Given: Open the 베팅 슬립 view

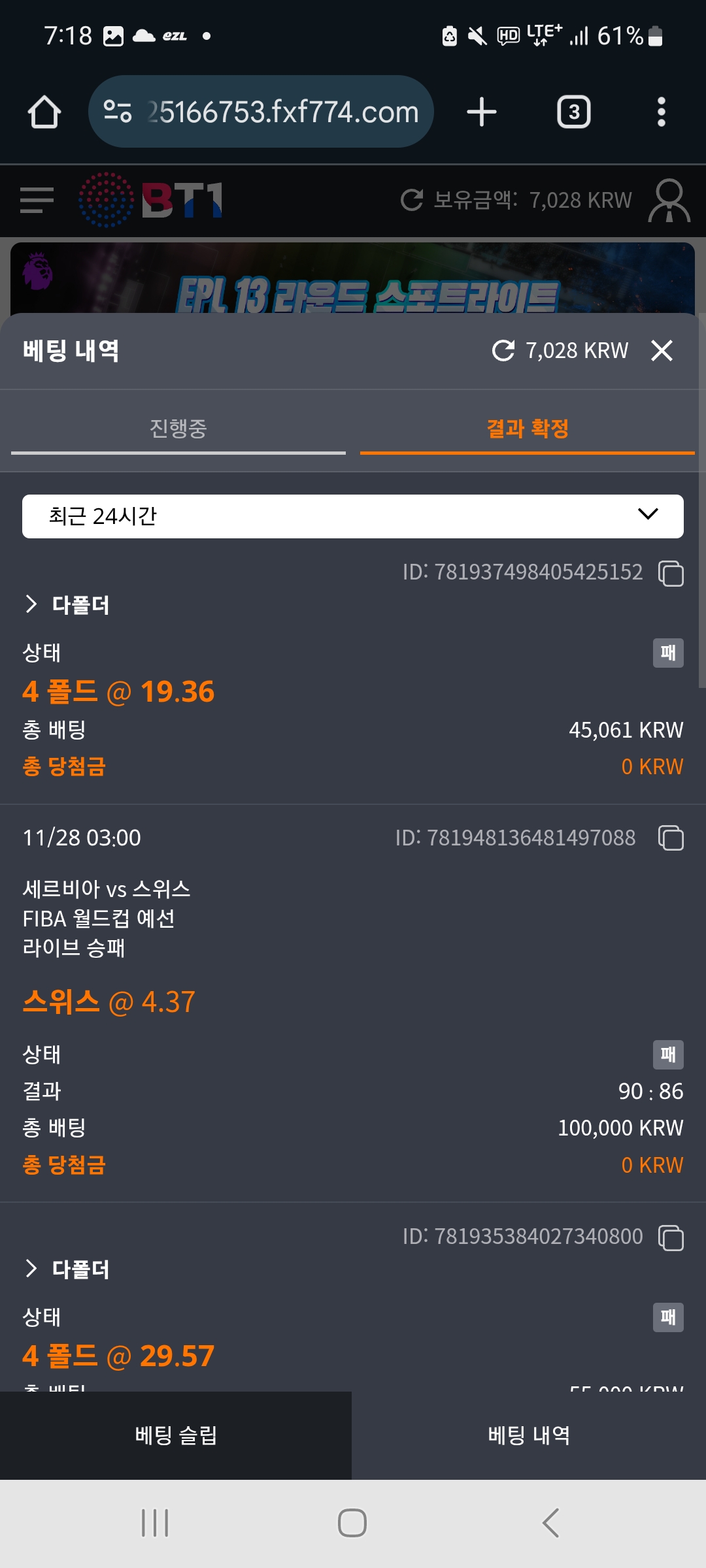Looking at the screenshot, I should 176,1435.
